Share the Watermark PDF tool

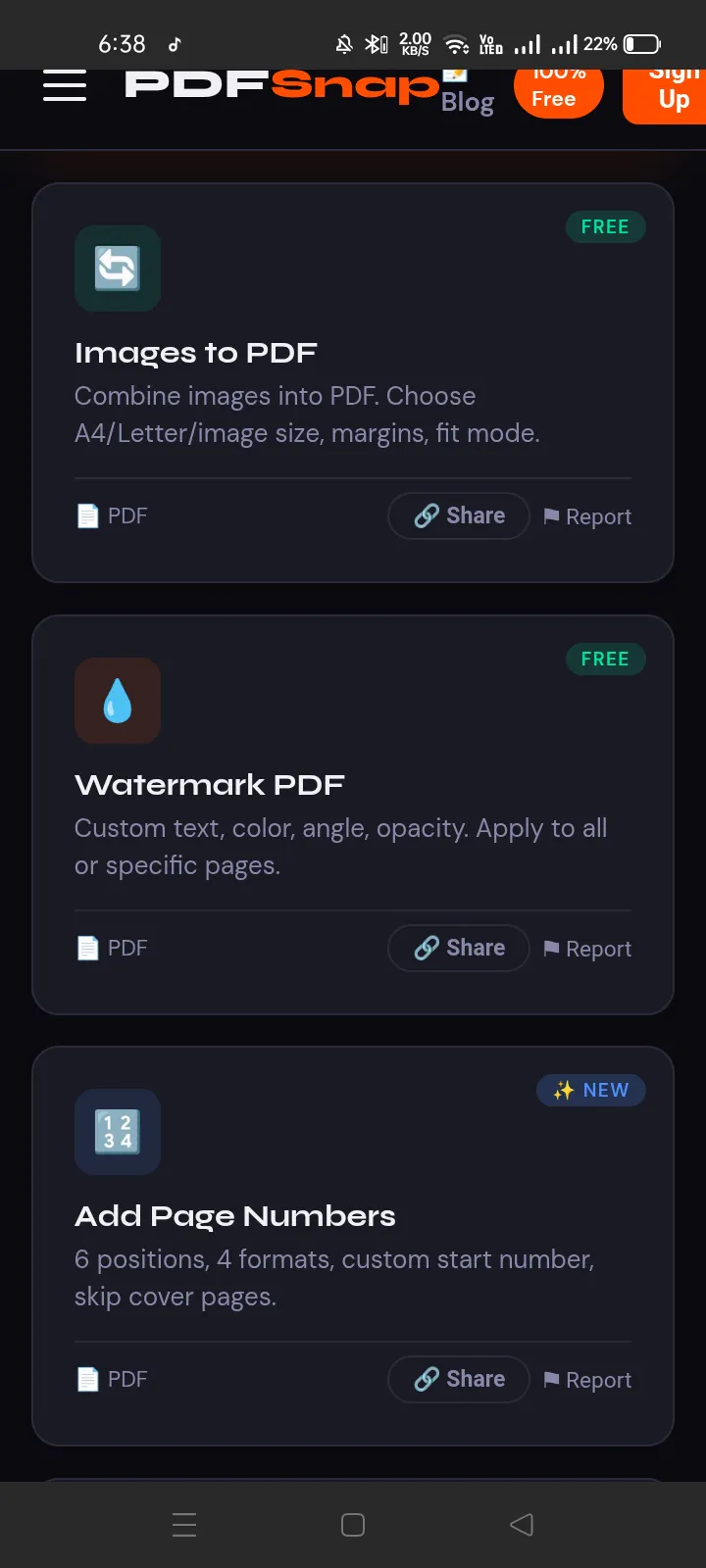point(459,948)
